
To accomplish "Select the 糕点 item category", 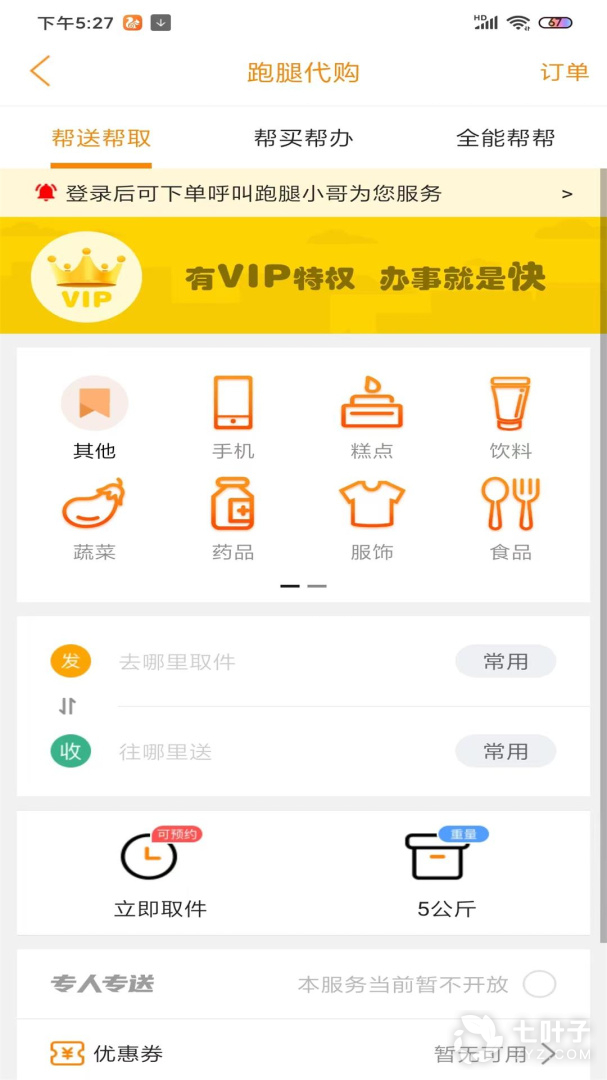I will 372,416.
